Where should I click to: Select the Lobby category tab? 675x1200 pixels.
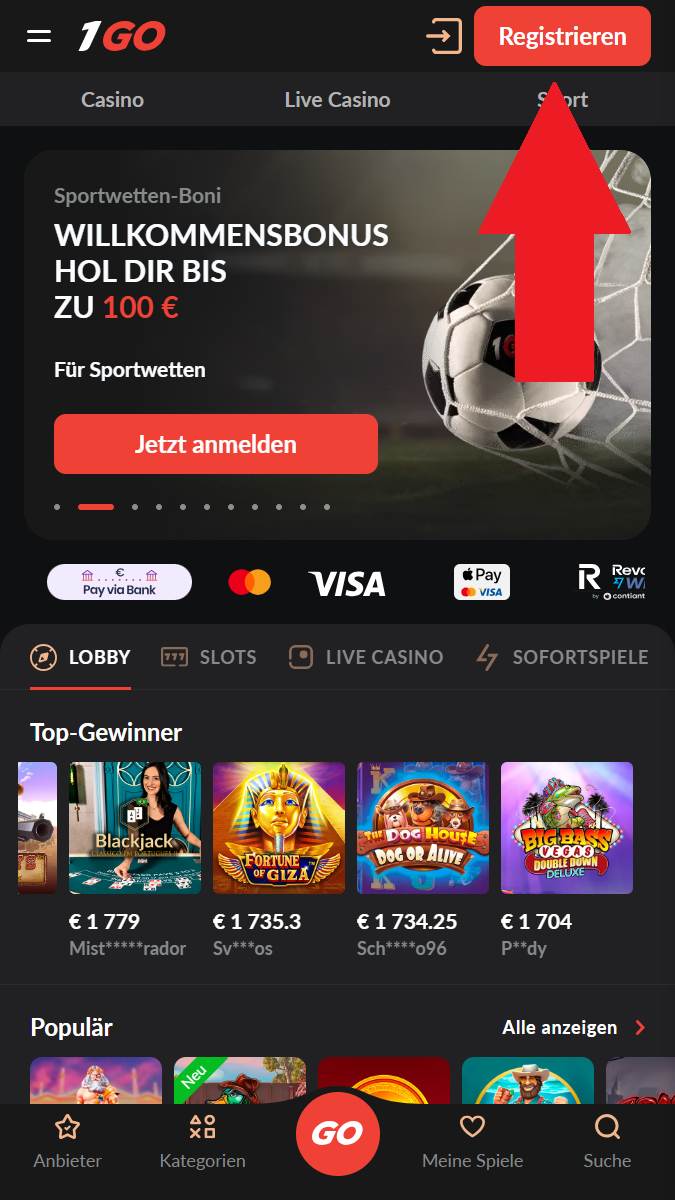(80, 657)
